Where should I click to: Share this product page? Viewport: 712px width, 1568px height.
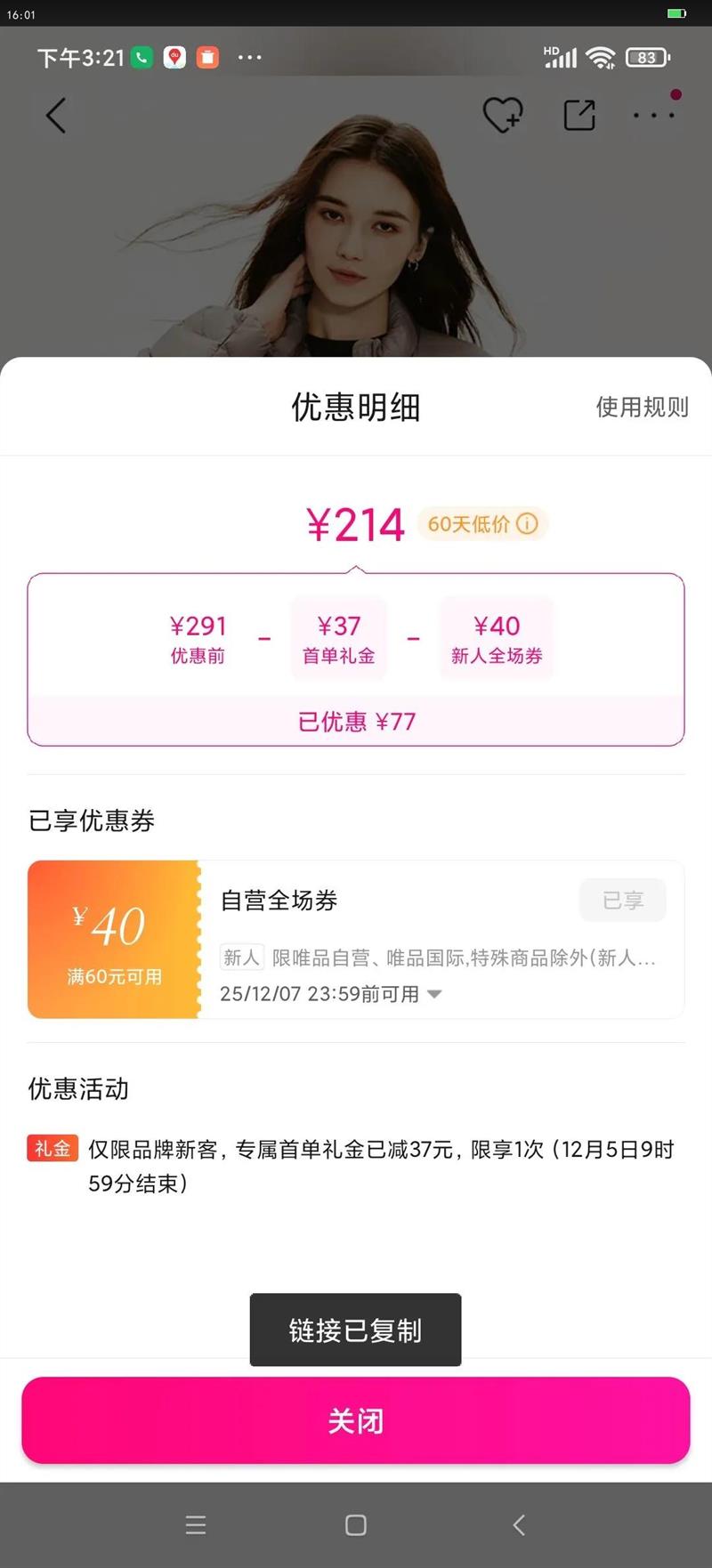[x=579, y=115]
